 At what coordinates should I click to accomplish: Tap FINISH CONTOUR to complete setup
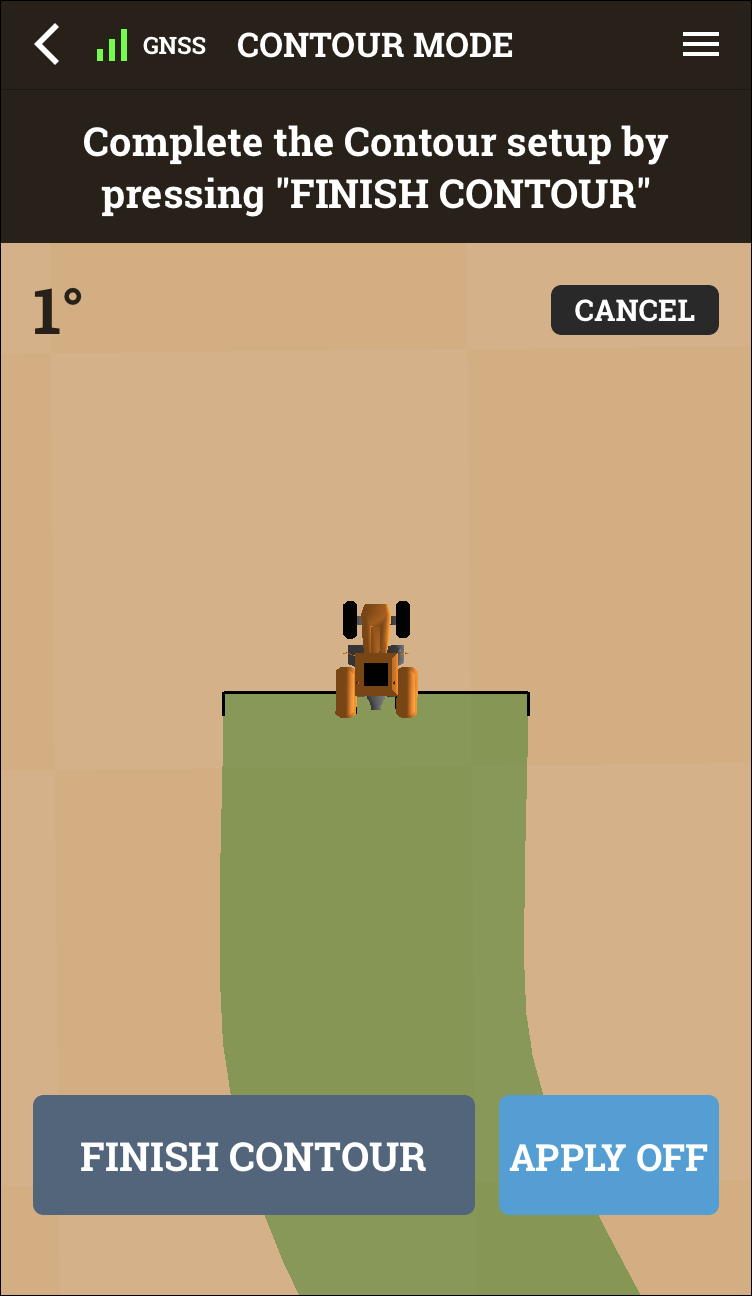[x=253, y=1155]
